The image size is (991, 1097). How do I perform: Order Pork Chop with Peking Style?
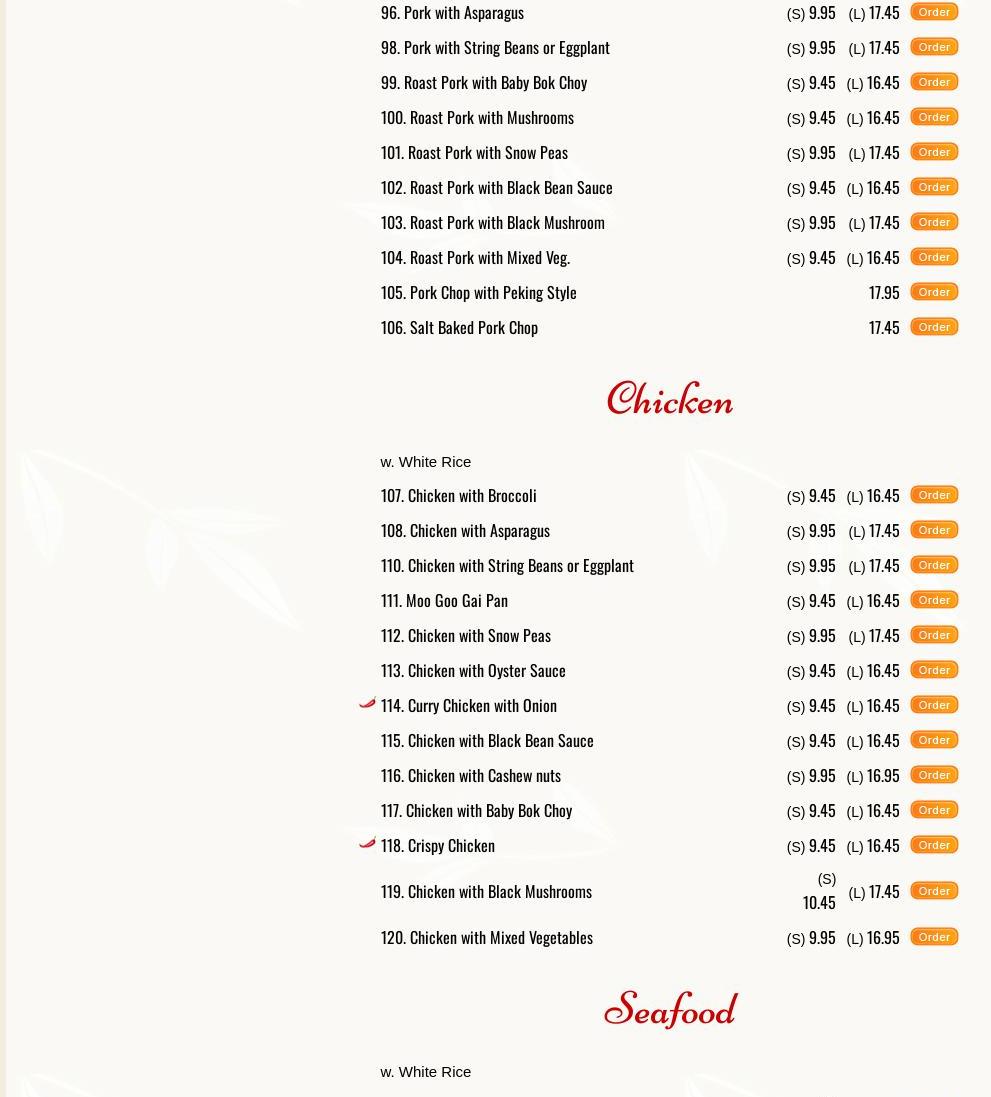coord(933,292)
